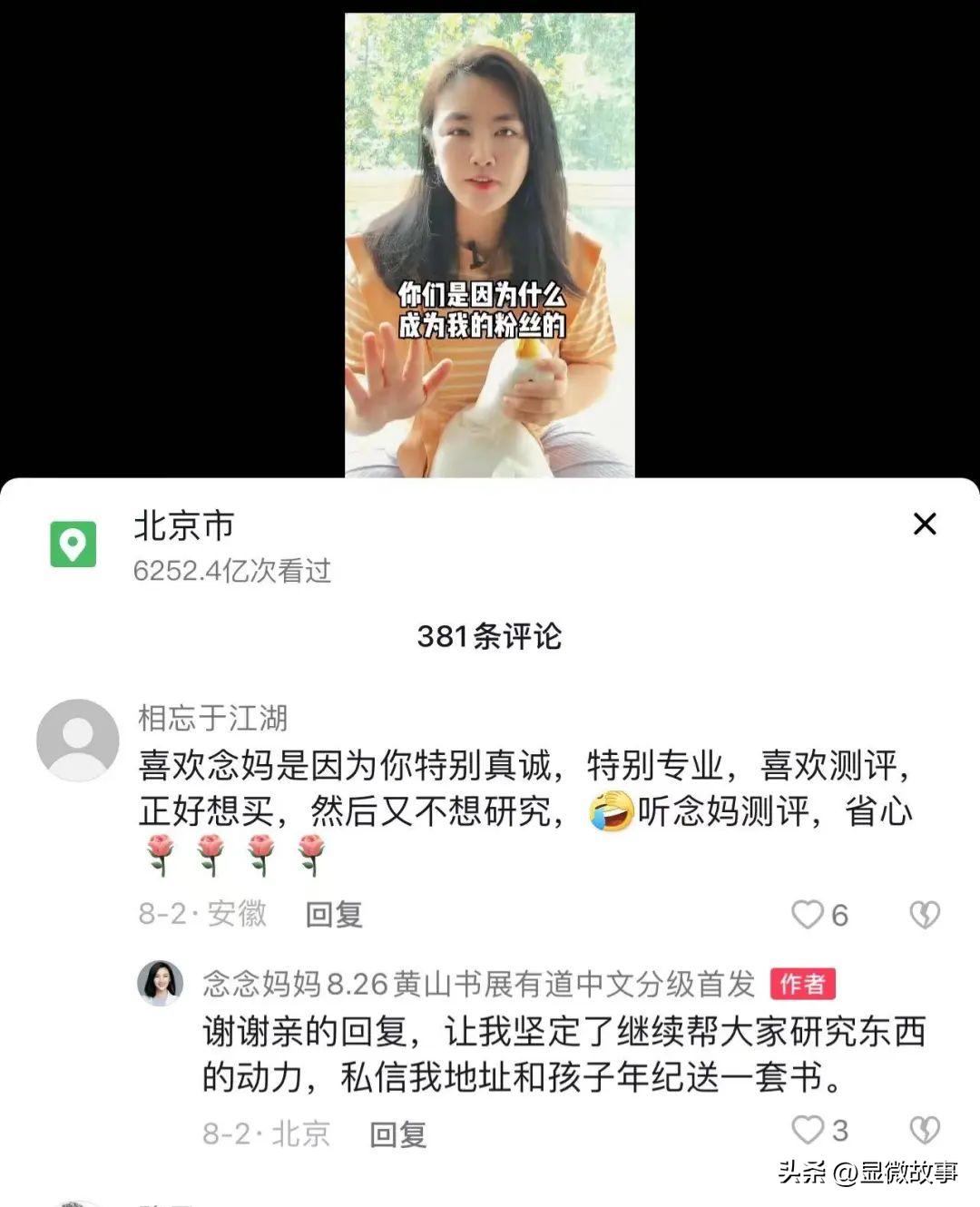Image resolution: width=980 pixels, height=1207 pixels.
Task: Open 相忘于江湖's profile avatar
Action: pyautogui.click(x=77, y=740)
